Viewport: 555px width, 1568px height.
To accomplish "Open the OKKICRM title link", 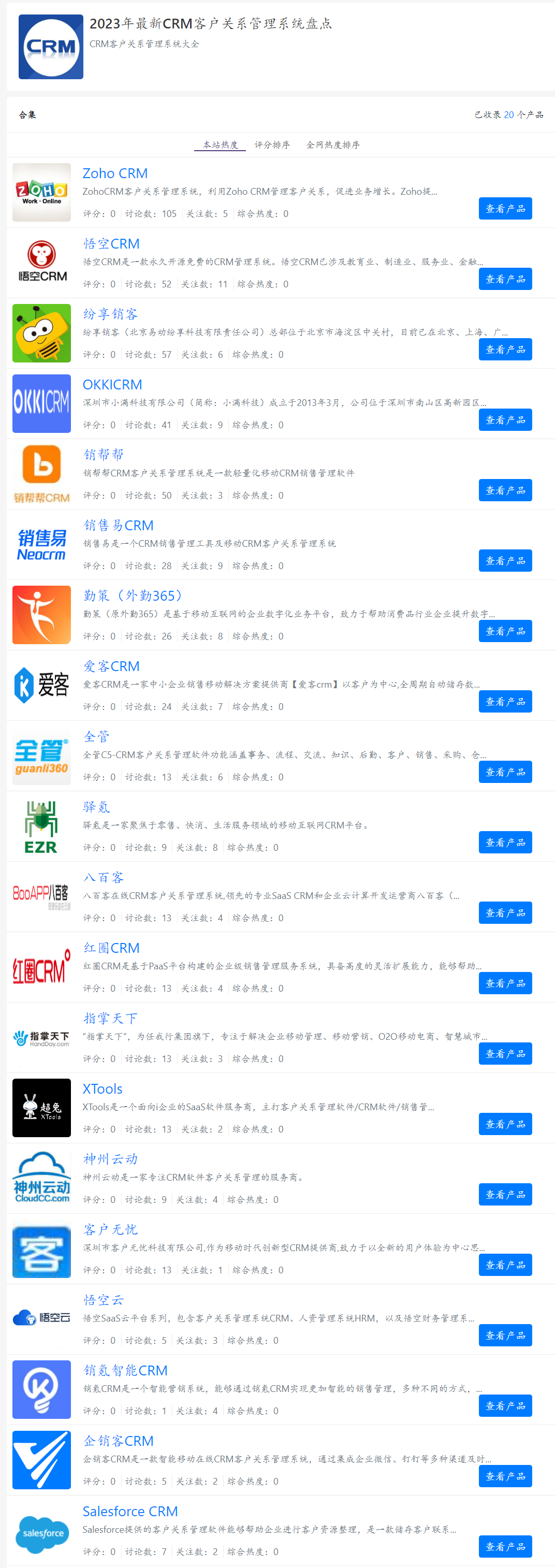I will pyautogui.click(x=112, y=385).
